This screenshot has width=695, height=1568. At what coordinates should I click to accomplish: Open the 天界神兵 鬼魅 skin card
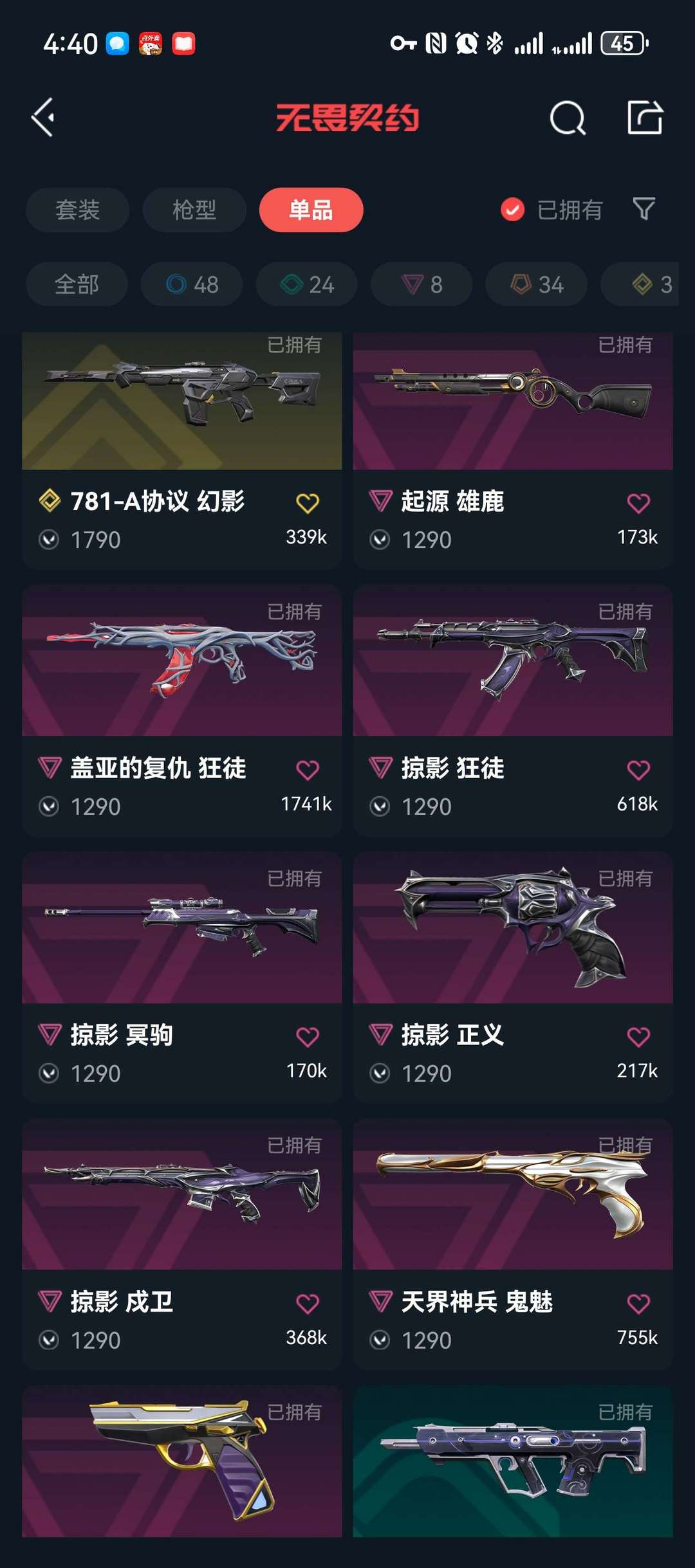(513, 1244)
